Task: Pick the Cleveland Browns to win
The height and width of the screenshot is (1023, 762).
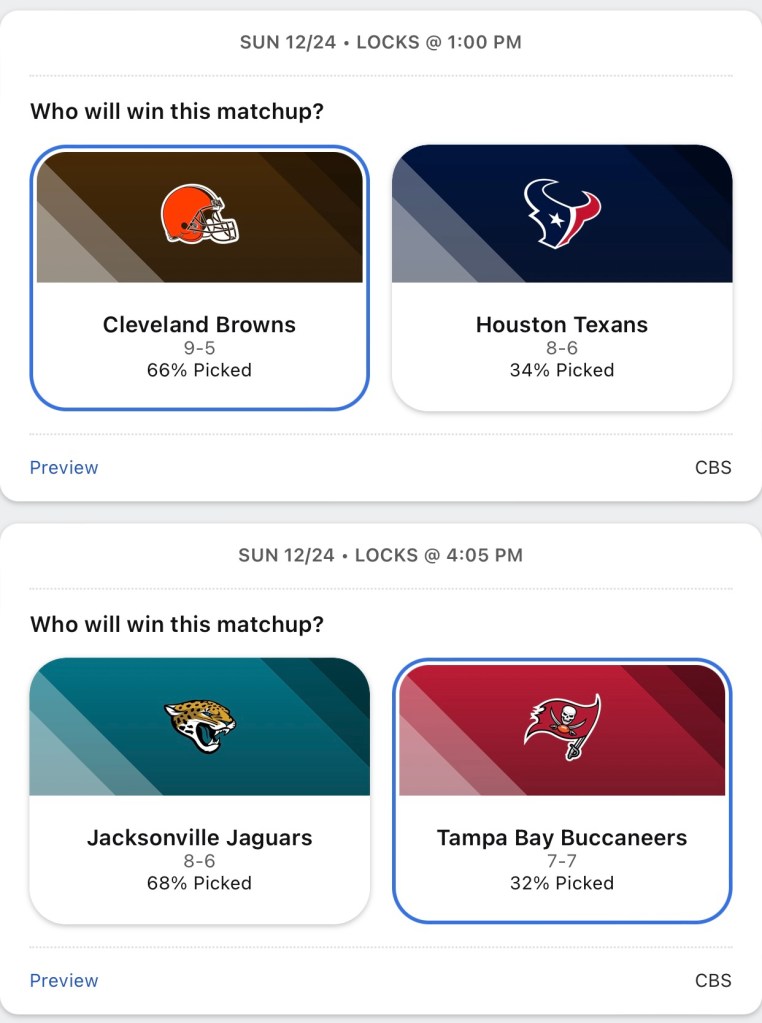Action: coord(199,278)
